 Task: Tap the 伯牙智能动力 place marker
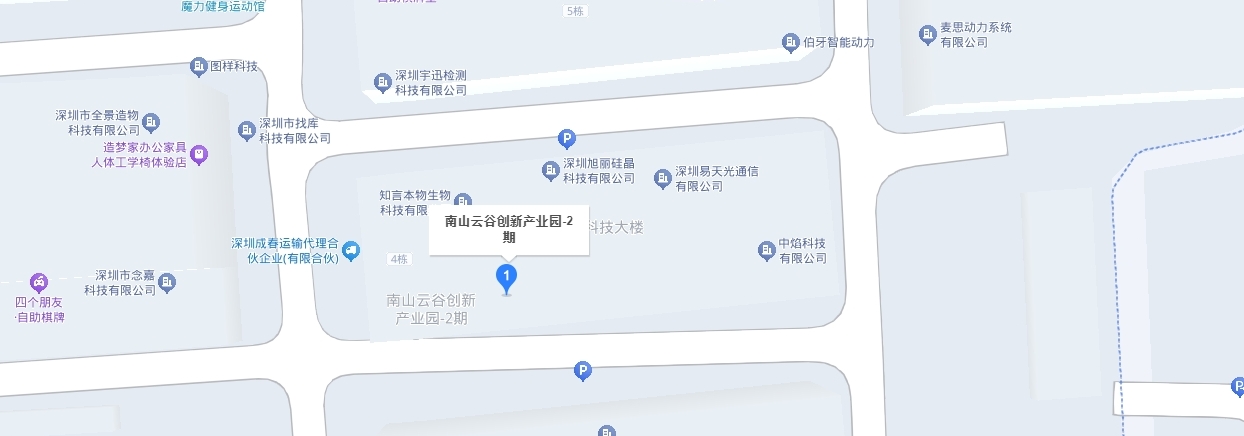pos(790,42)
